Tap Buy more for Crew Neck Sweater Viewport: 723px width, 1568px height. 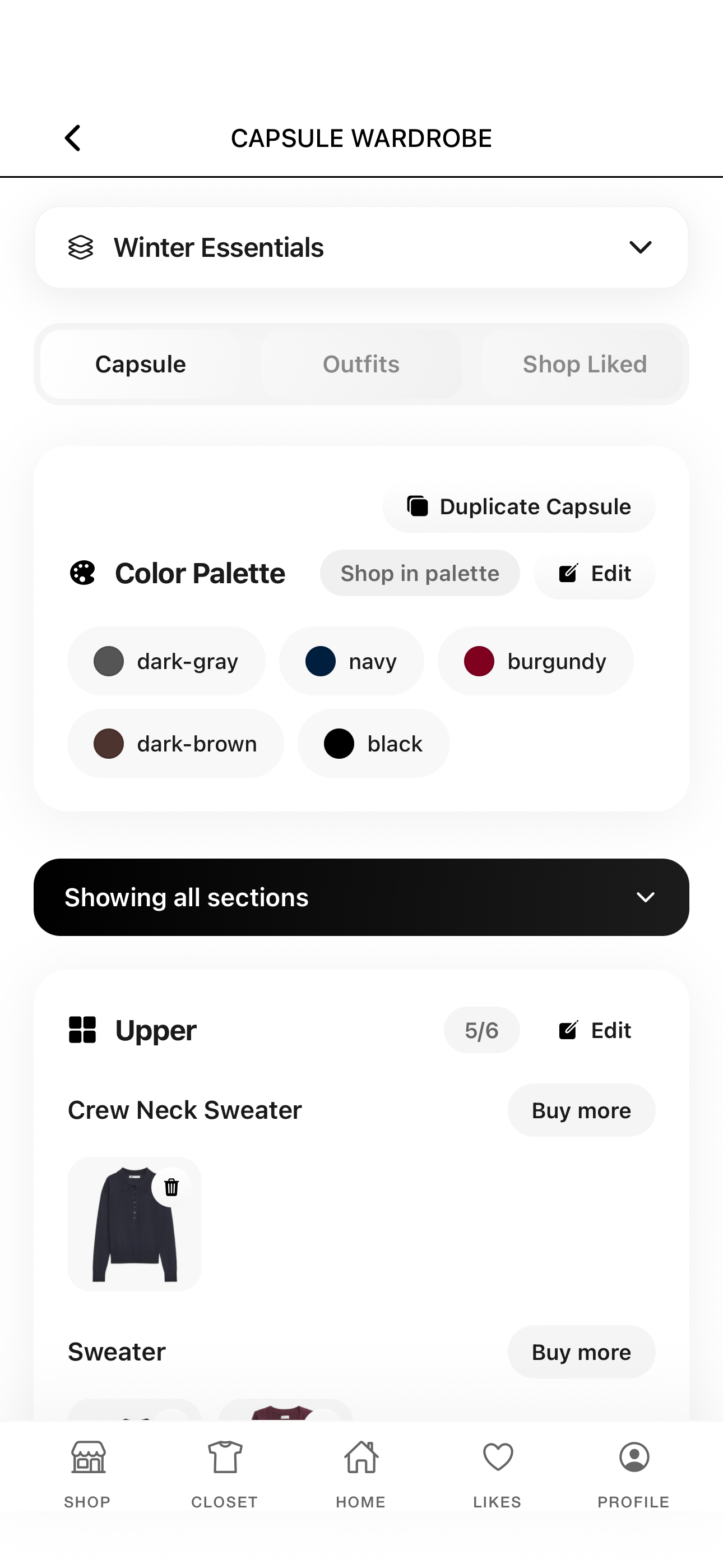click(581, 1110)
